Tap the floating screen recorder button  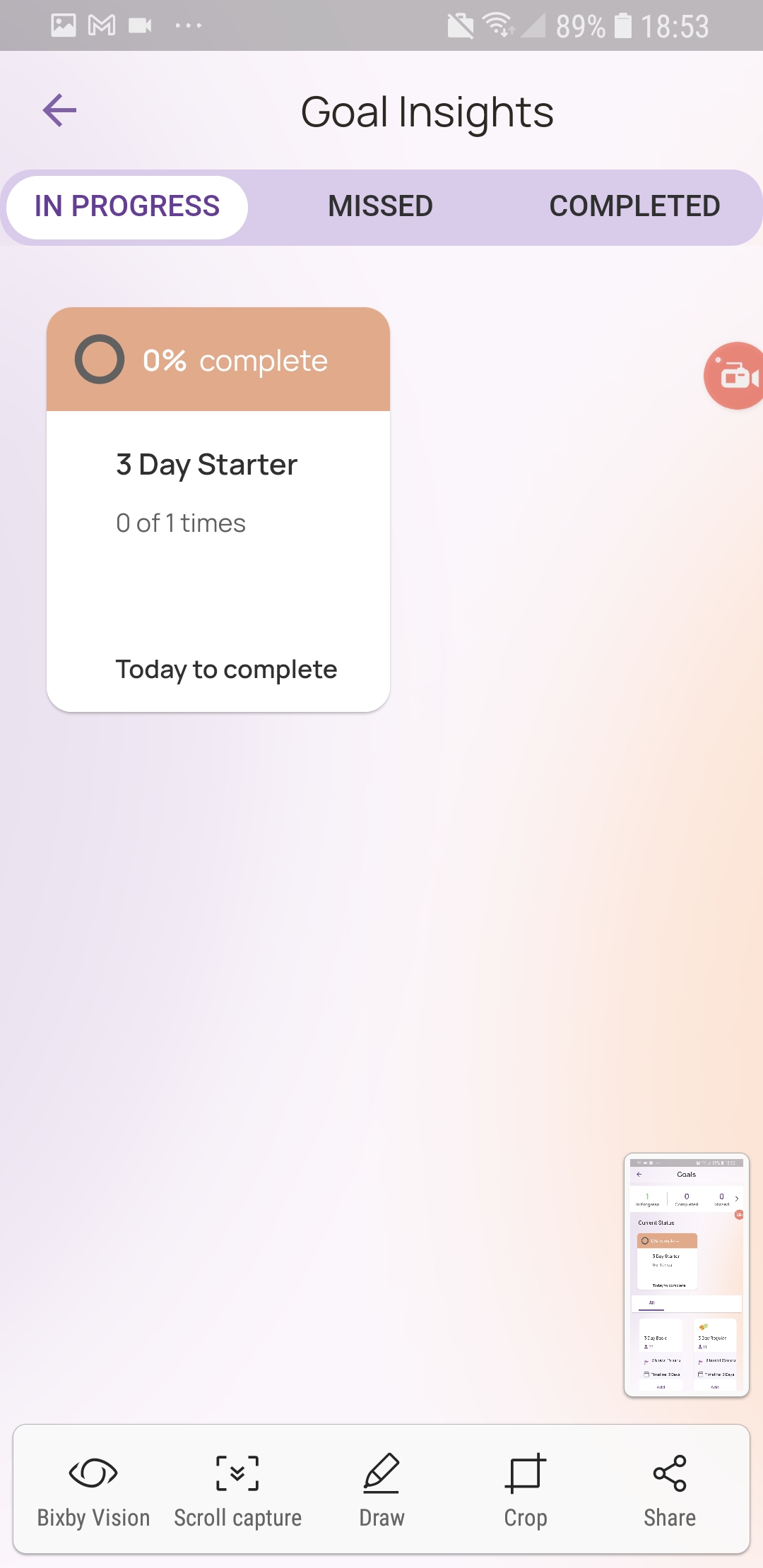pos(735,376)
